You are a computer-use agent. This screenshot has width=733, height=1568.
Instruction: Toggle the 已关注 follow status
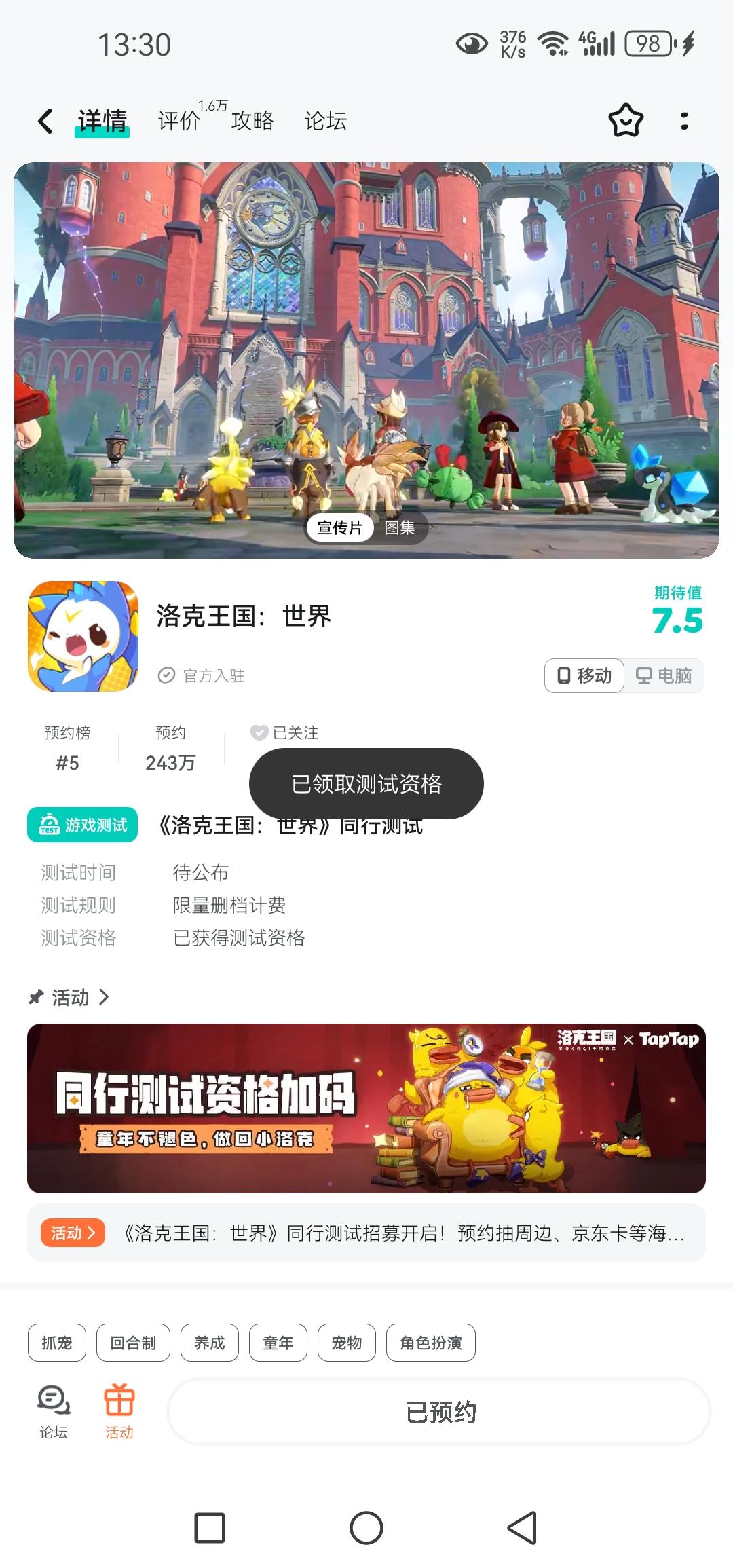pos(284,733)
